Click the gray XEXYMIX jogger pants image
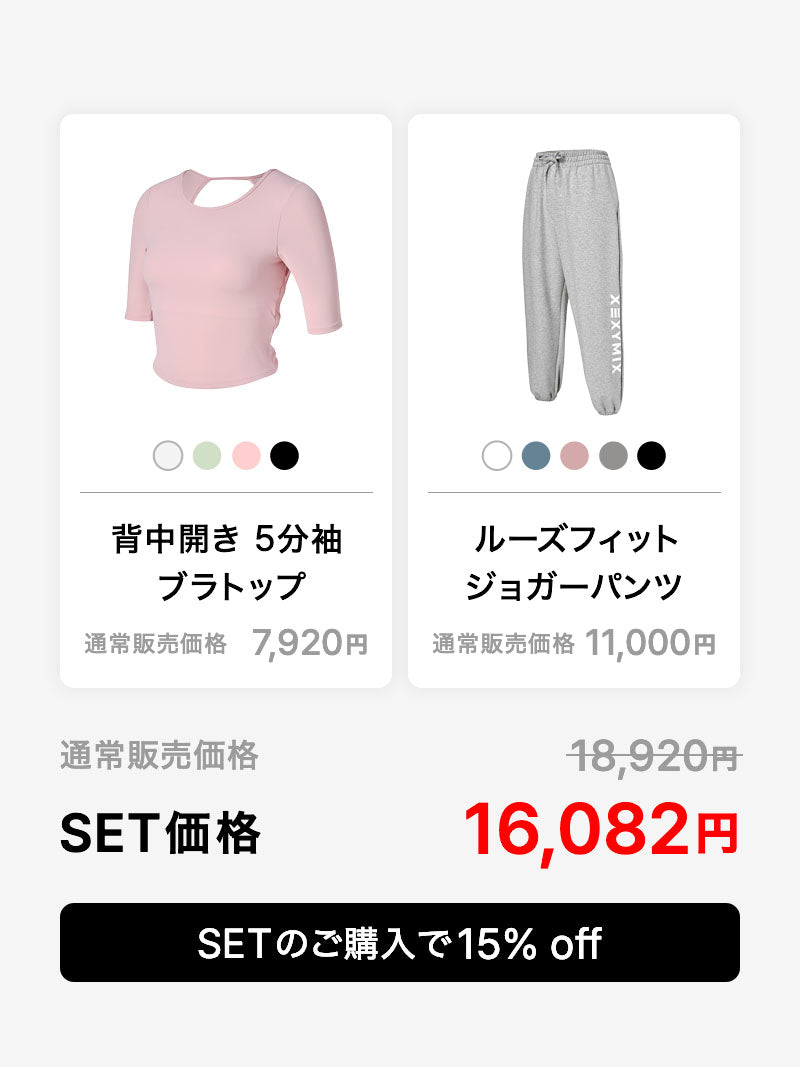The height and width of the screenshot is (1067, 800). point(573,280)
